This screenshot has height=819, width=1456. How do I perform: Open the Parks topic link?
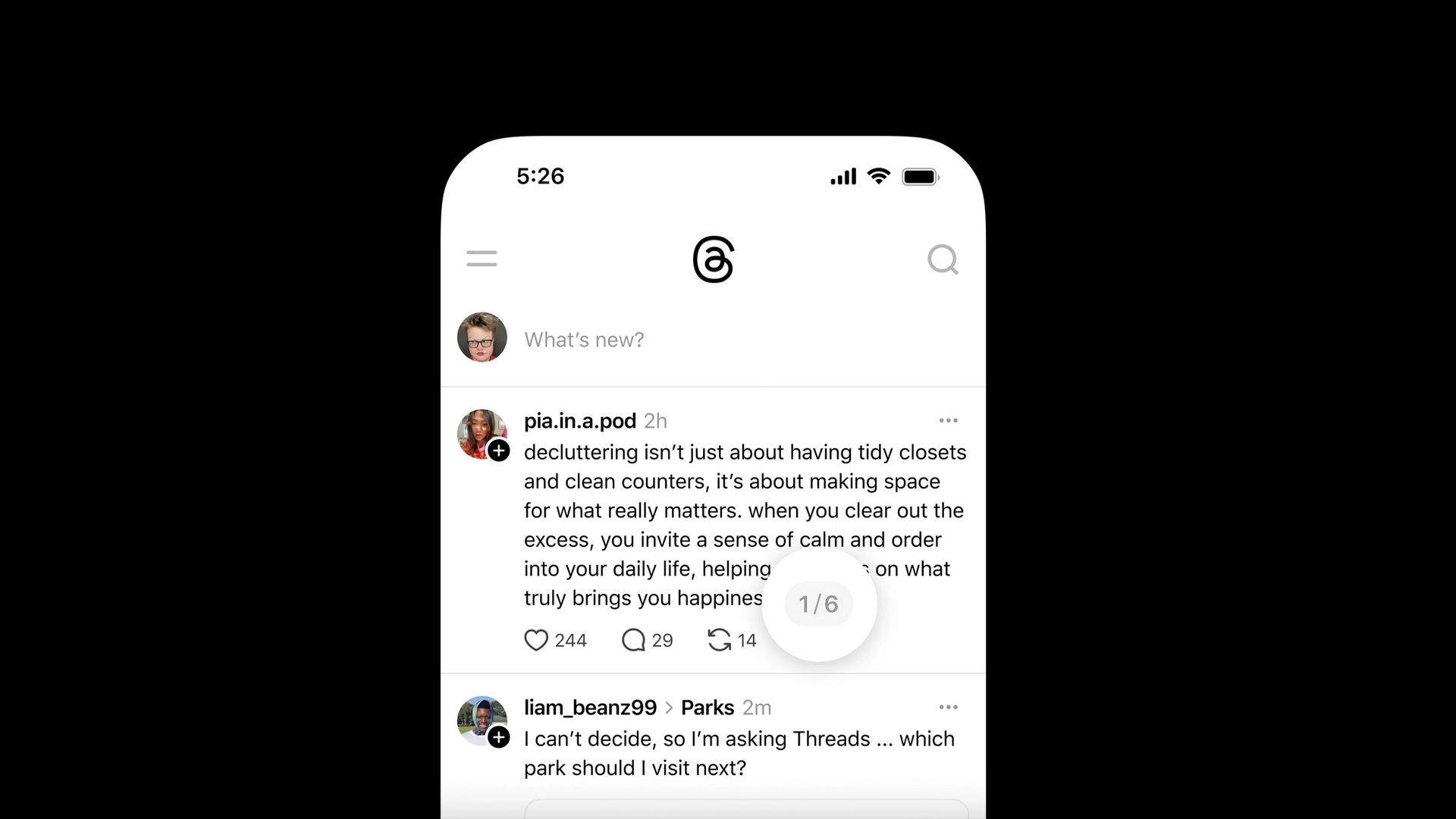point(707,708)
